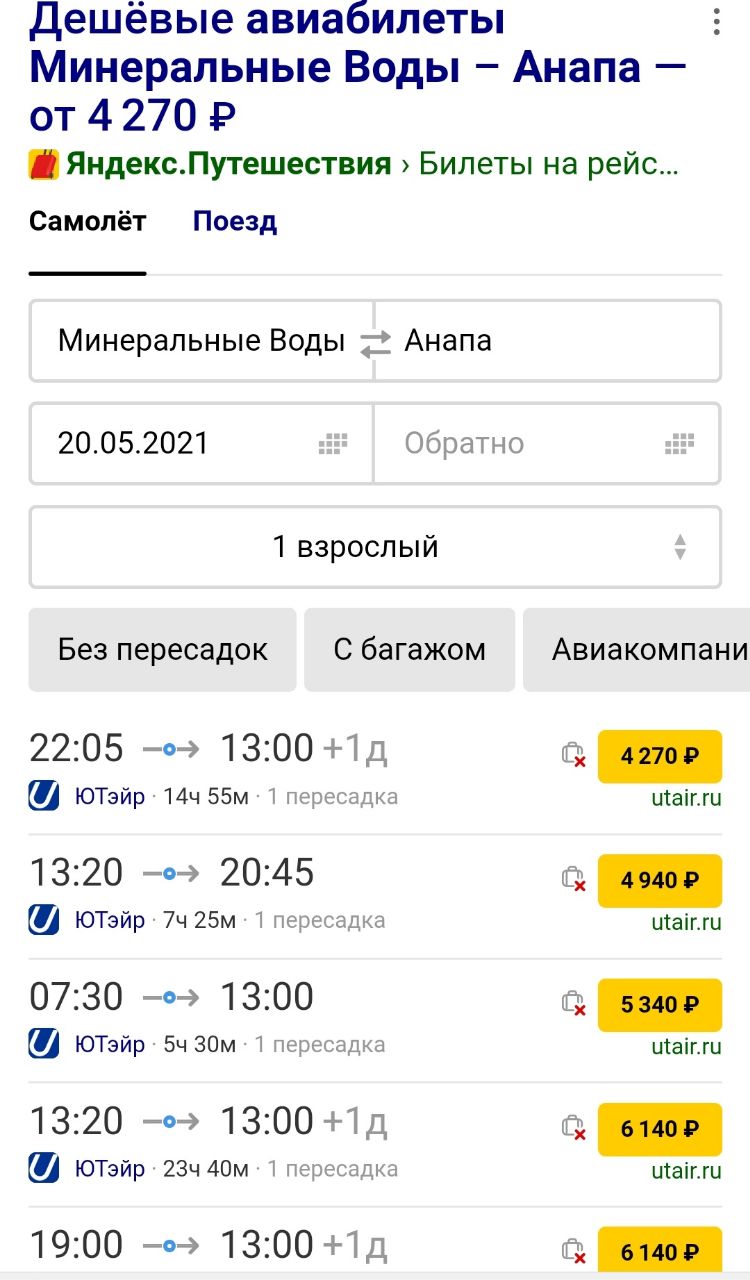Choose the 4 940 ₽ ticket
The width and height of the screenshot is (750, 1280).
pyautogui.click(x=659, y=881)
